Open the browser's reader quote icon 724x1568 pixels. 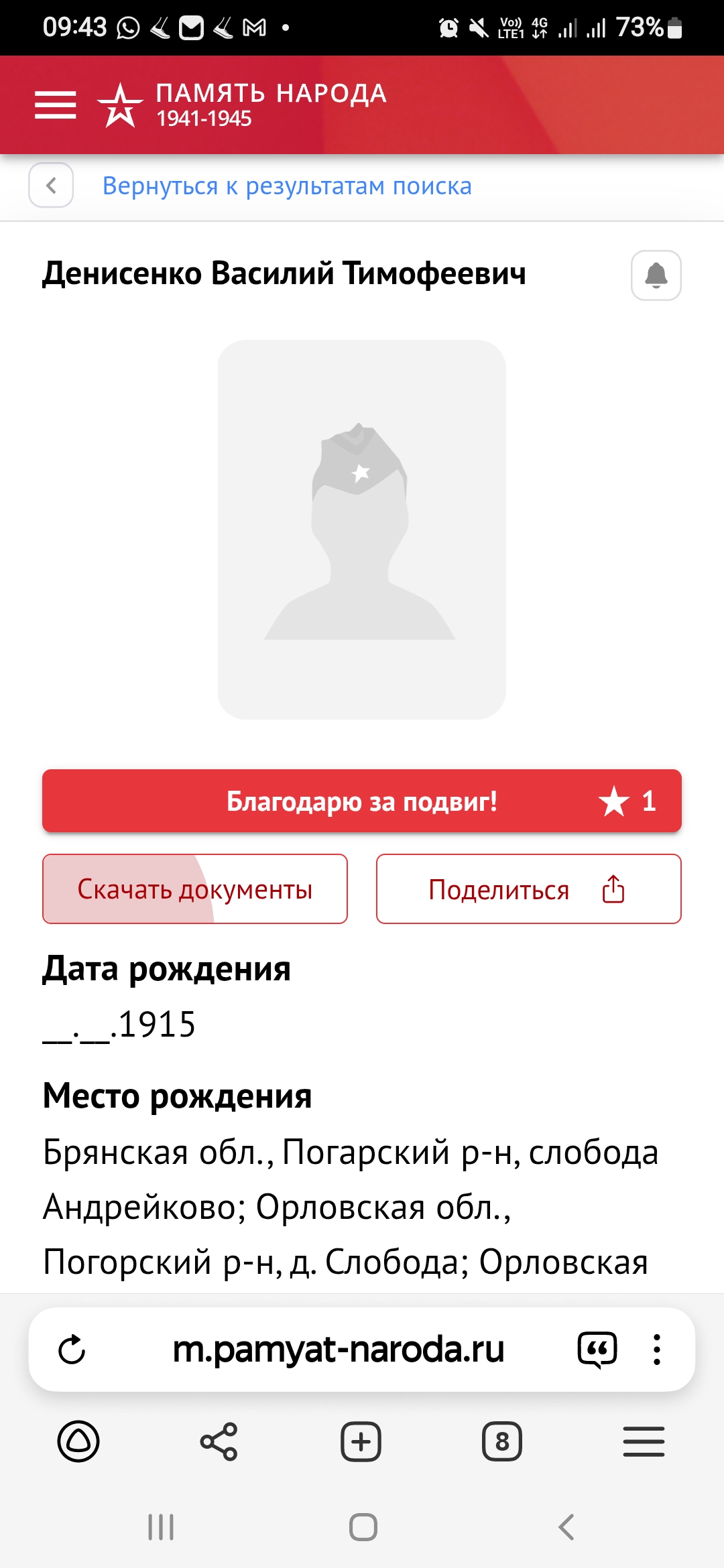point(597,1350)
